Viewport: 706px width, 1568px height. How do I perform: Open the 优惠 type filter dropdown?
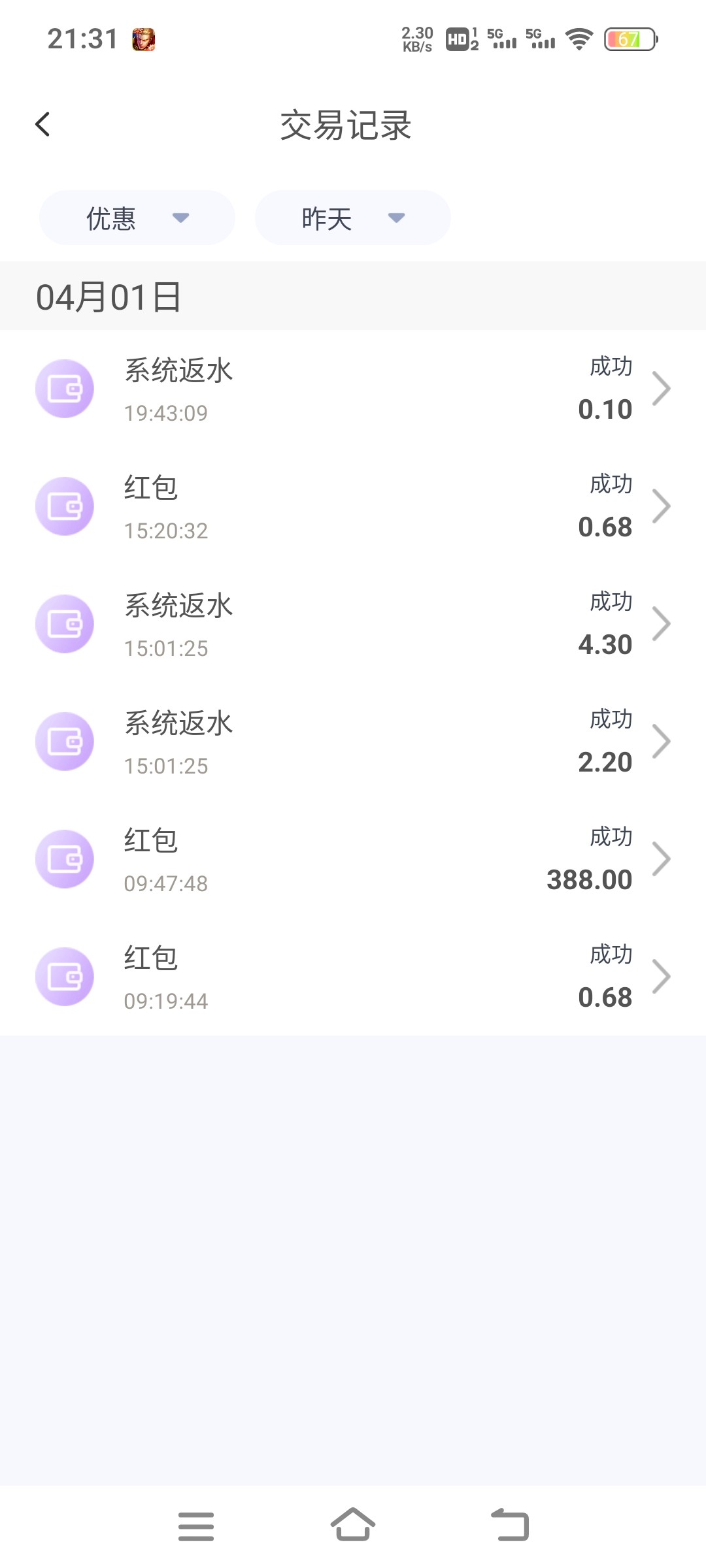coord(137,218)
